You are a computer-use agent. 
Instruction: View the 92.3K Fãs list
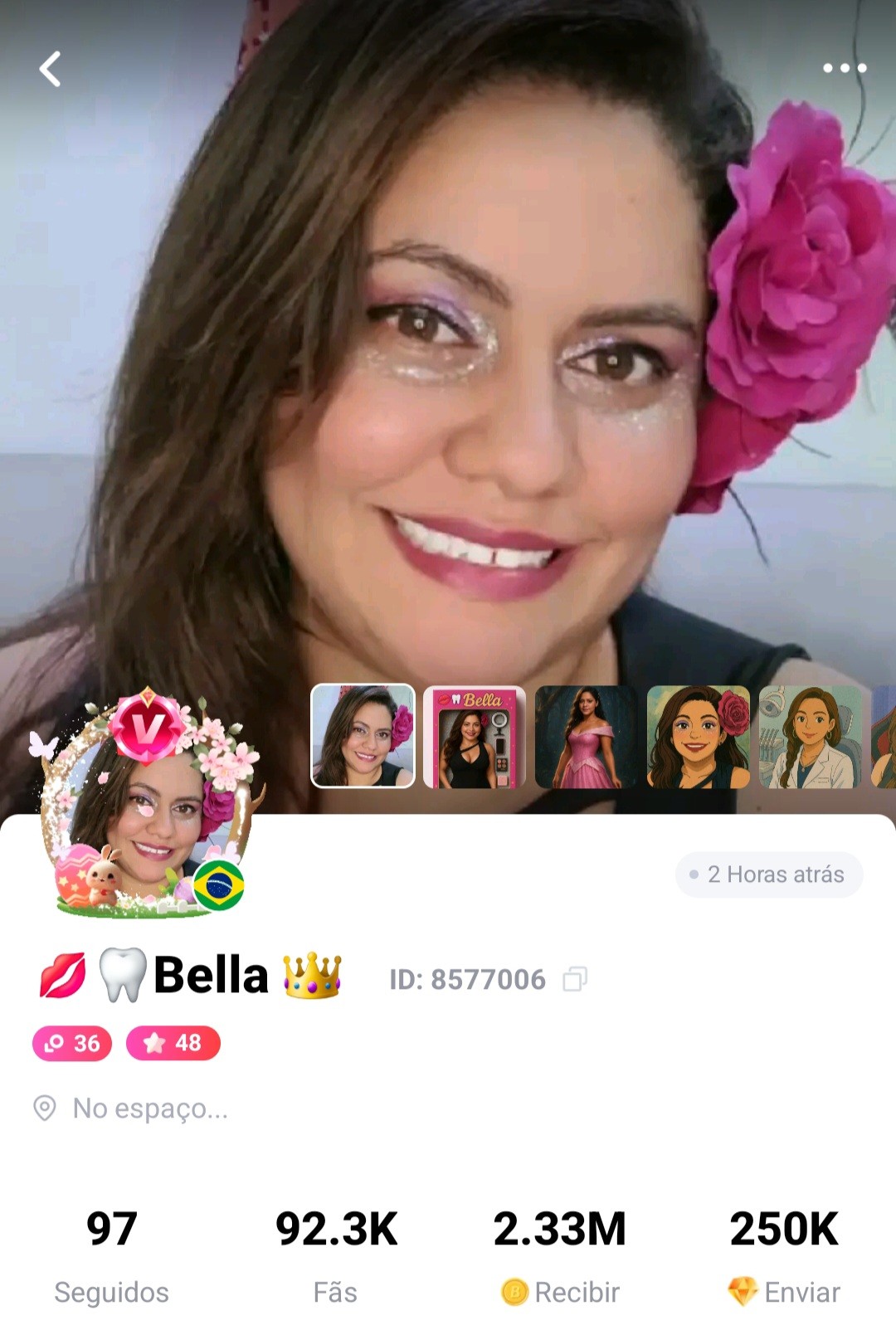point(336,1254)
